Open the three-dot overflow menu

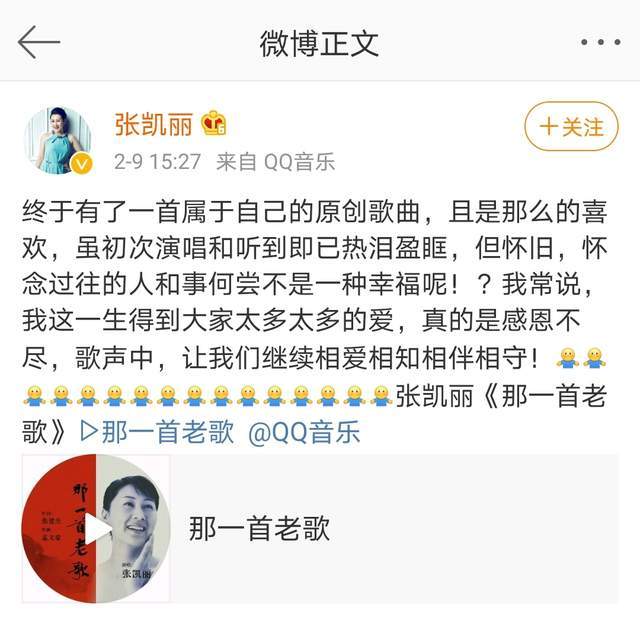(600, 42)
